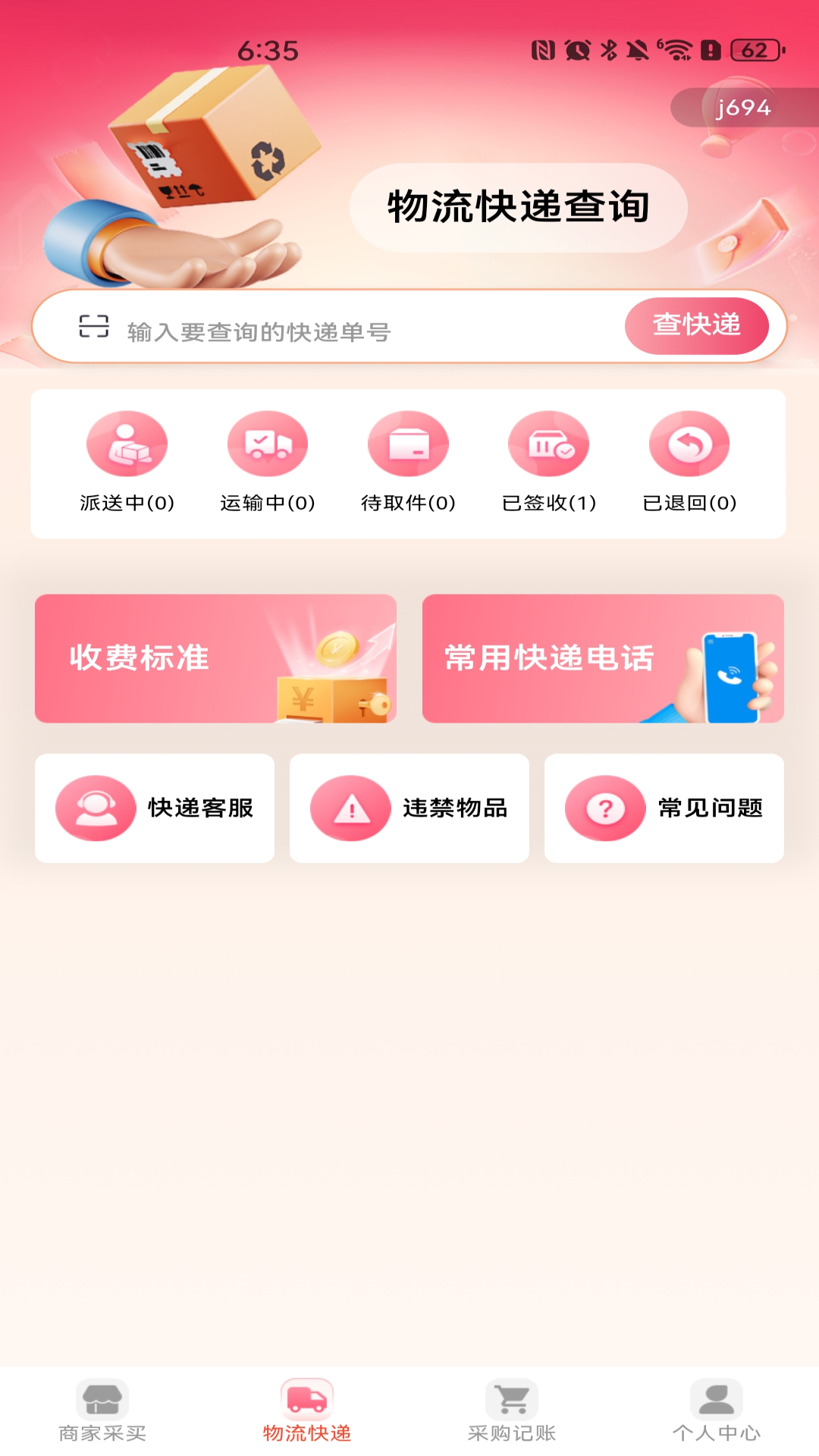819x1456 pixels.
Task: Open 快递客服 customer service icon
Action: [x=94, y=807]
